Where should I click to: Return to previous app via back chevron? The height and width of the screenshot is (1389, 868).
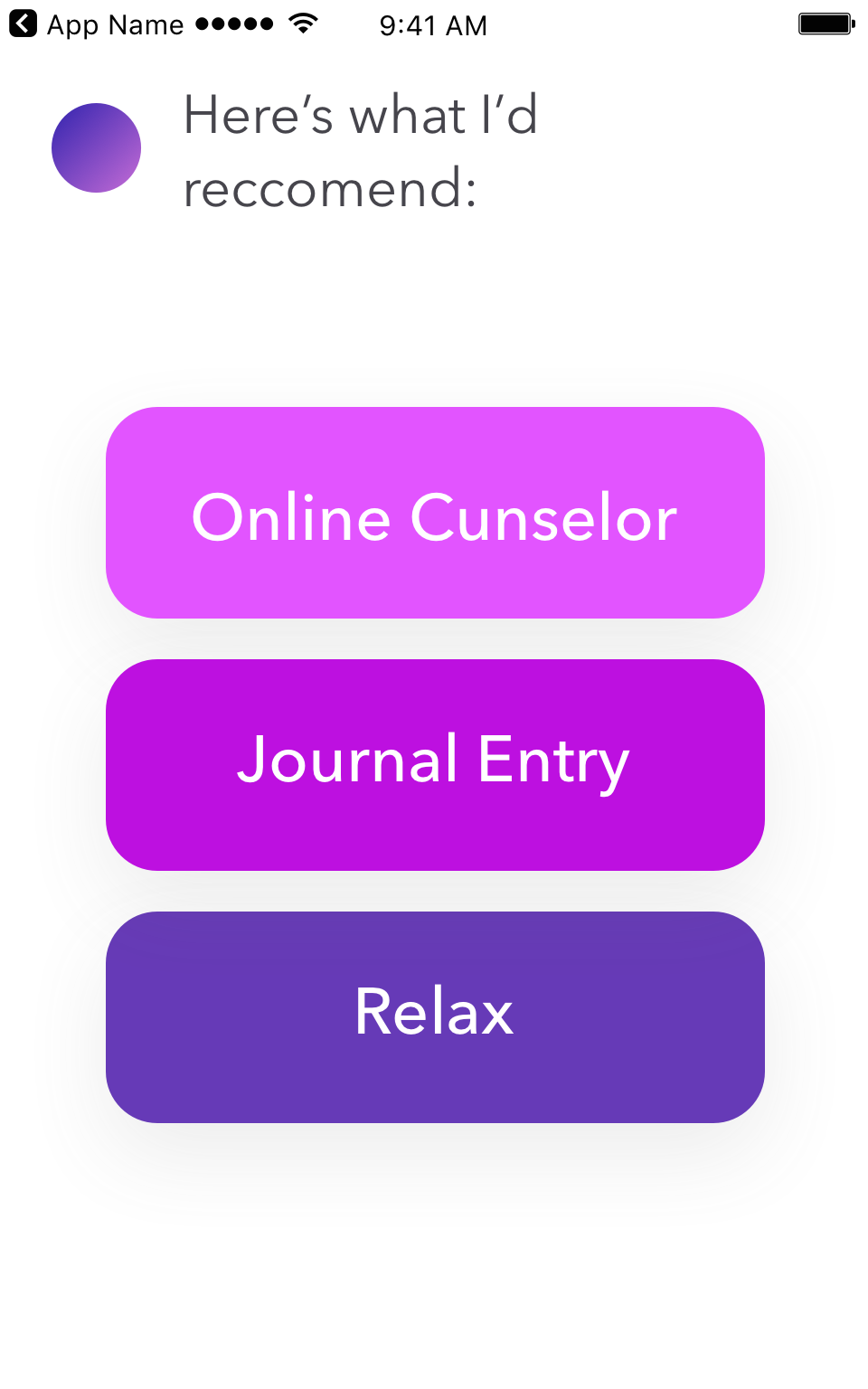click(x=24, y=24)
